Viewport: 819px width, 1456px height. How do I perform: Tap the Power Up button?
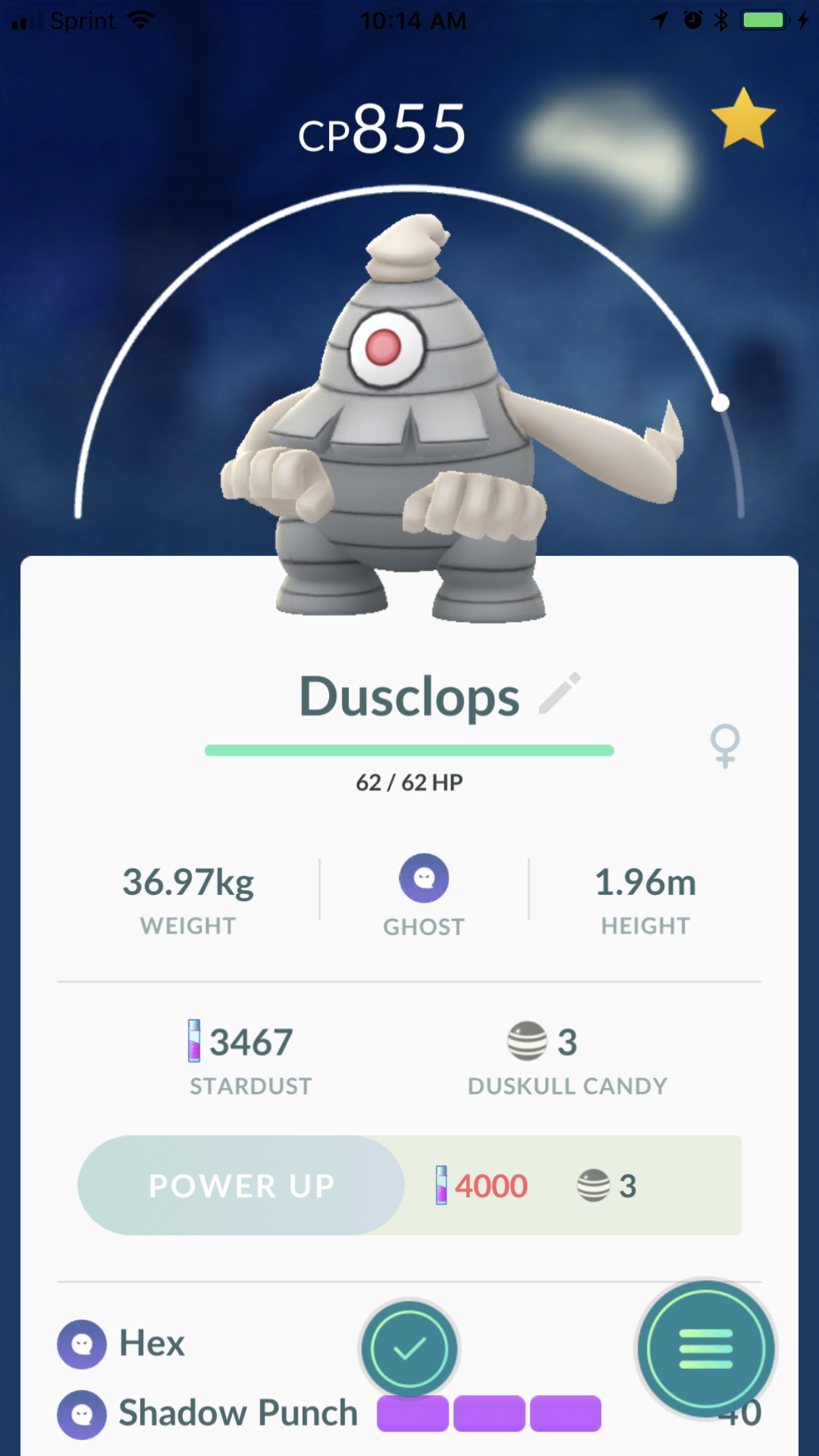click(241, 1186)
